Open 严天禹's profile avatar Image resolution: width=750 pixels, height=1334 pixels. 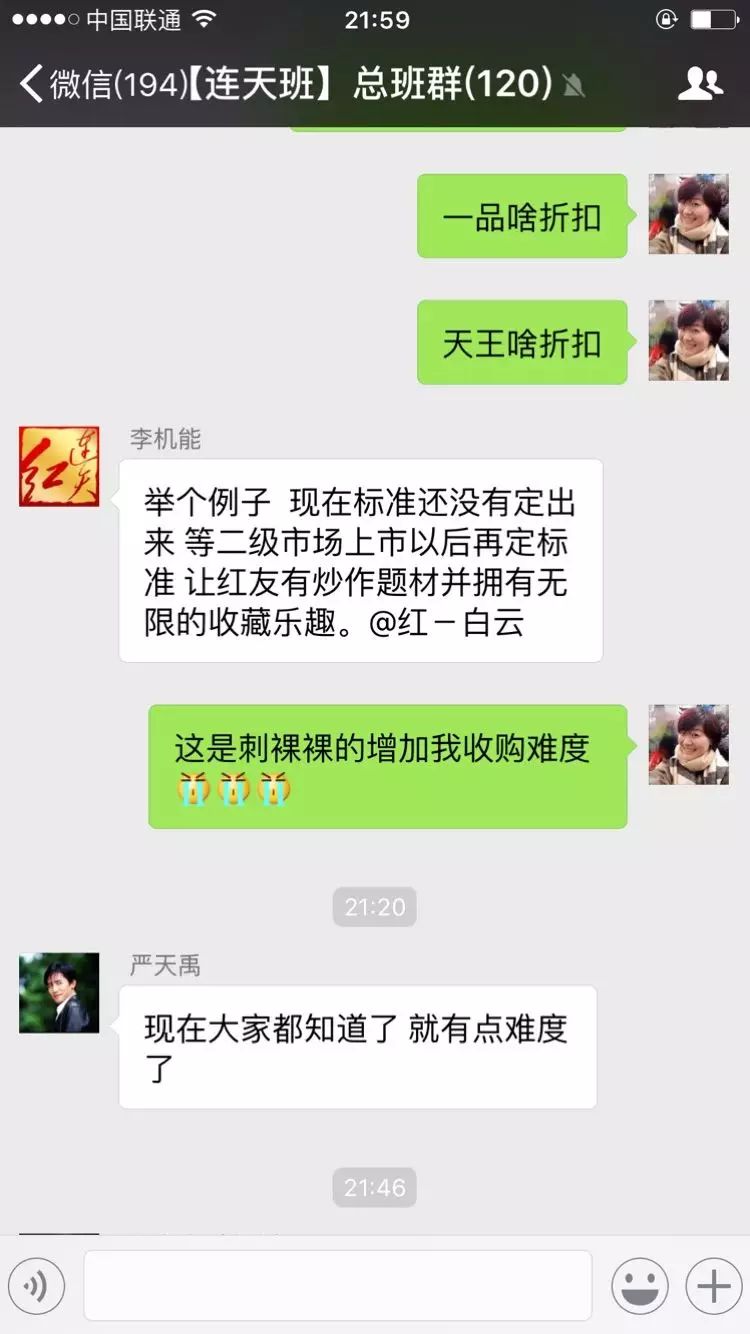pos(59,992)
